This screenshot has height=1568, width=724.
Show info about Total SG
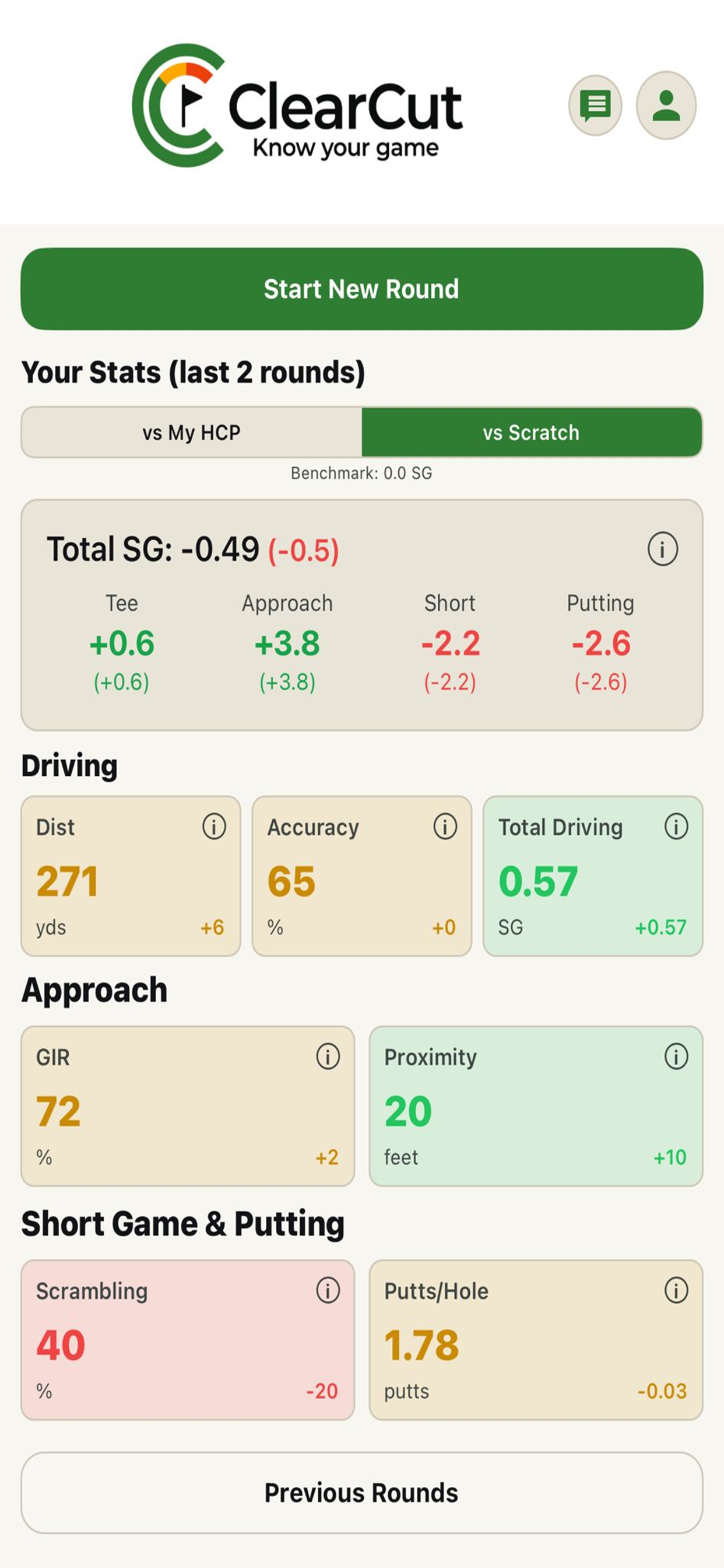point(662,549)
